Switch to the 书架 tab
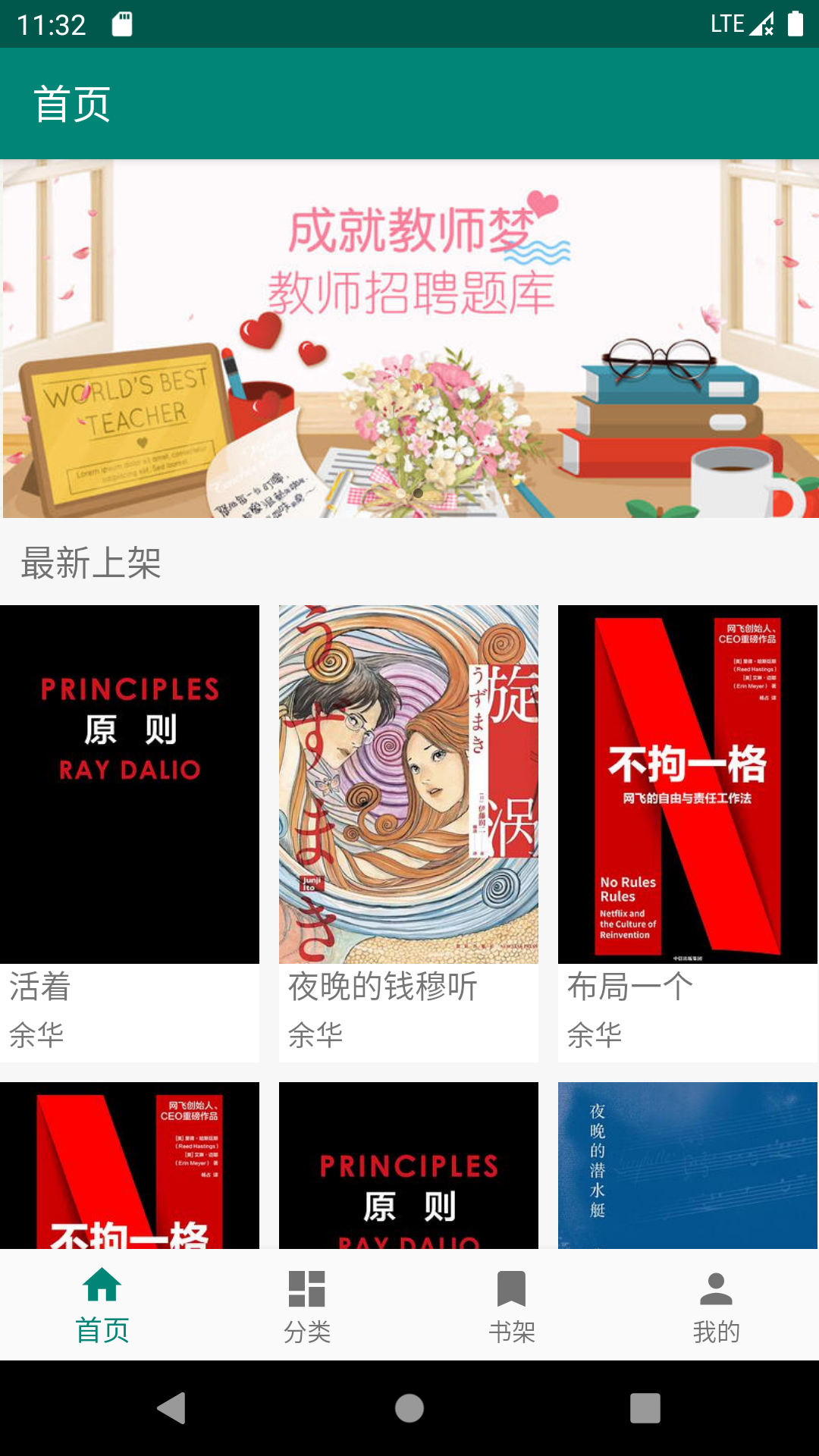 click(x=512, y=1306)
